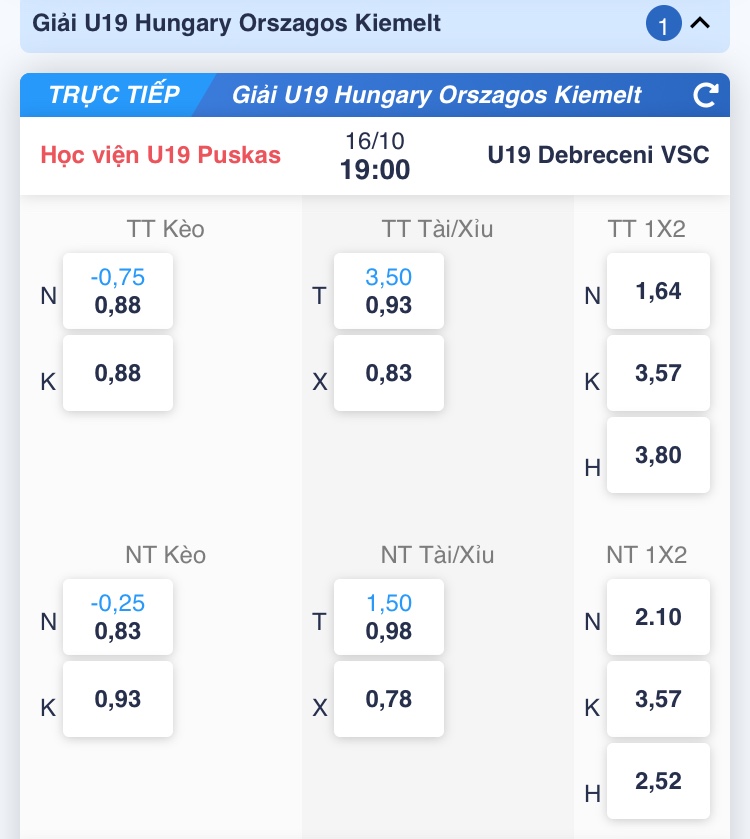Pick NT 1X2 N at 2.10

(x=658, y=617)
